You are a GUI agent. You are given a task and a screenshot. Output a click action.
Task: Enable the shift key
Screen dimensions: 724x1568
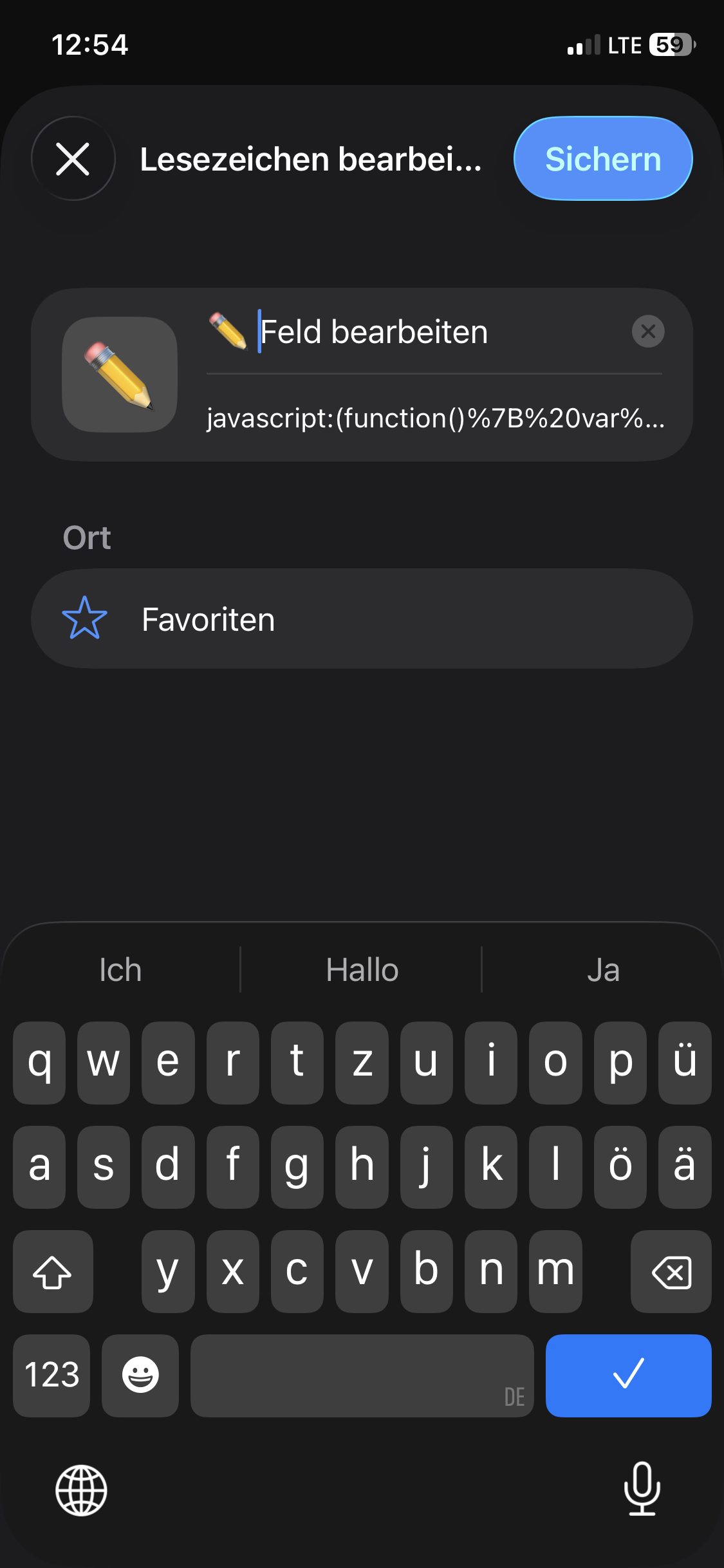click(x=53, y=1272)
